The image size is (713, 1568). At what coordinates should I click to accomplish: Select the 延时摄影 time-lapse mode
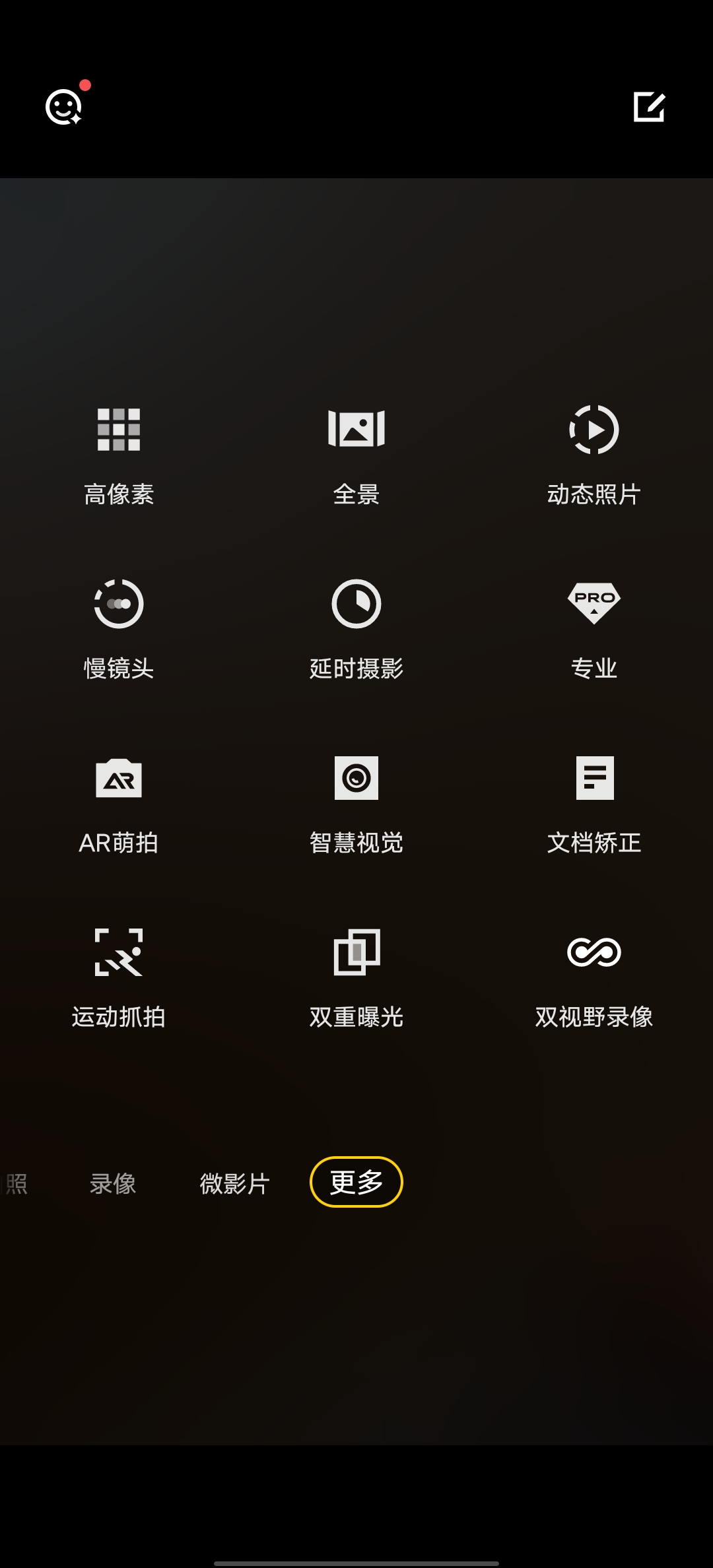[x=356, y=630]
